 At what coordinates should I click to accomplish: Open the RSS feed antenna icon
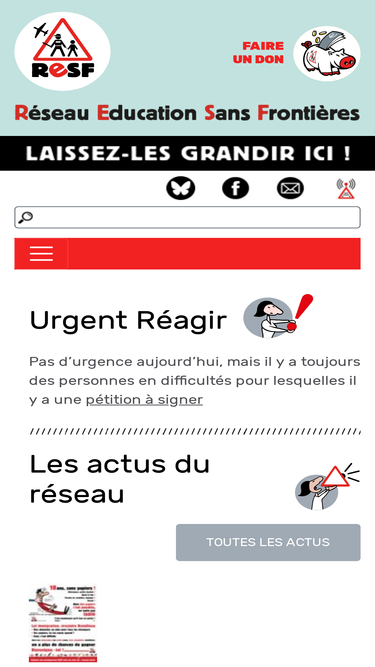tap(347, 188)
